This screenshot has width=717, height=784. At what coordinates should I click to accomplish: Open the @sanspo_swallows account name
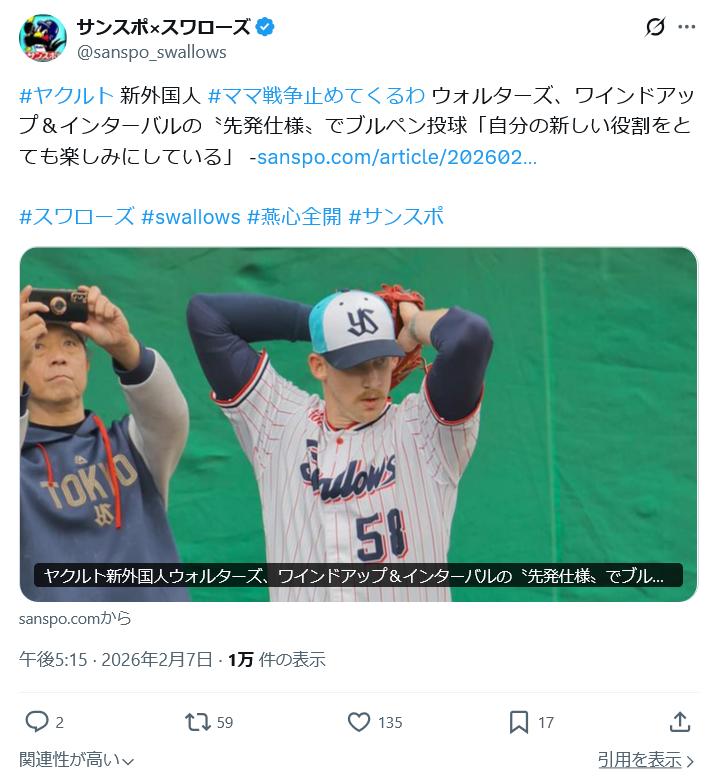(x=151, y=52)
